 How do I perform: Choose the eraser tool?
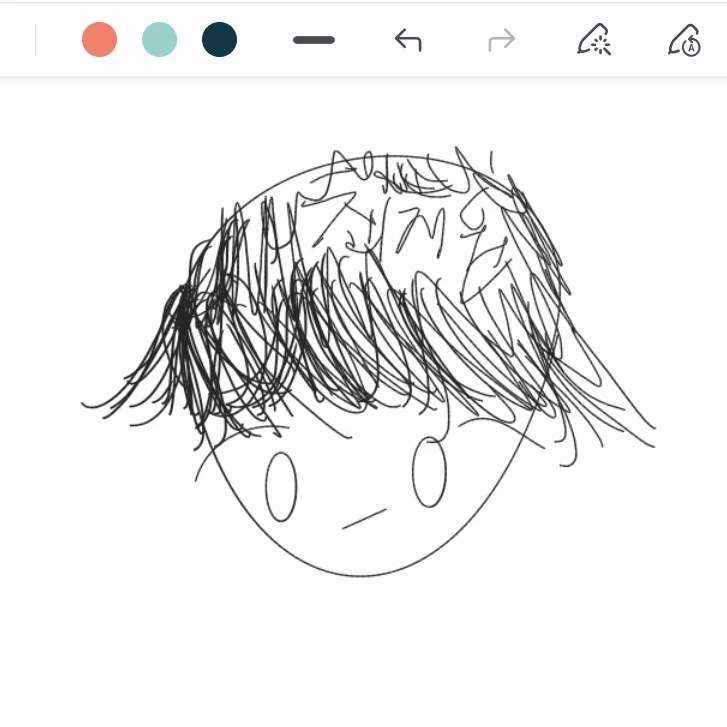[x=594, y=40]
